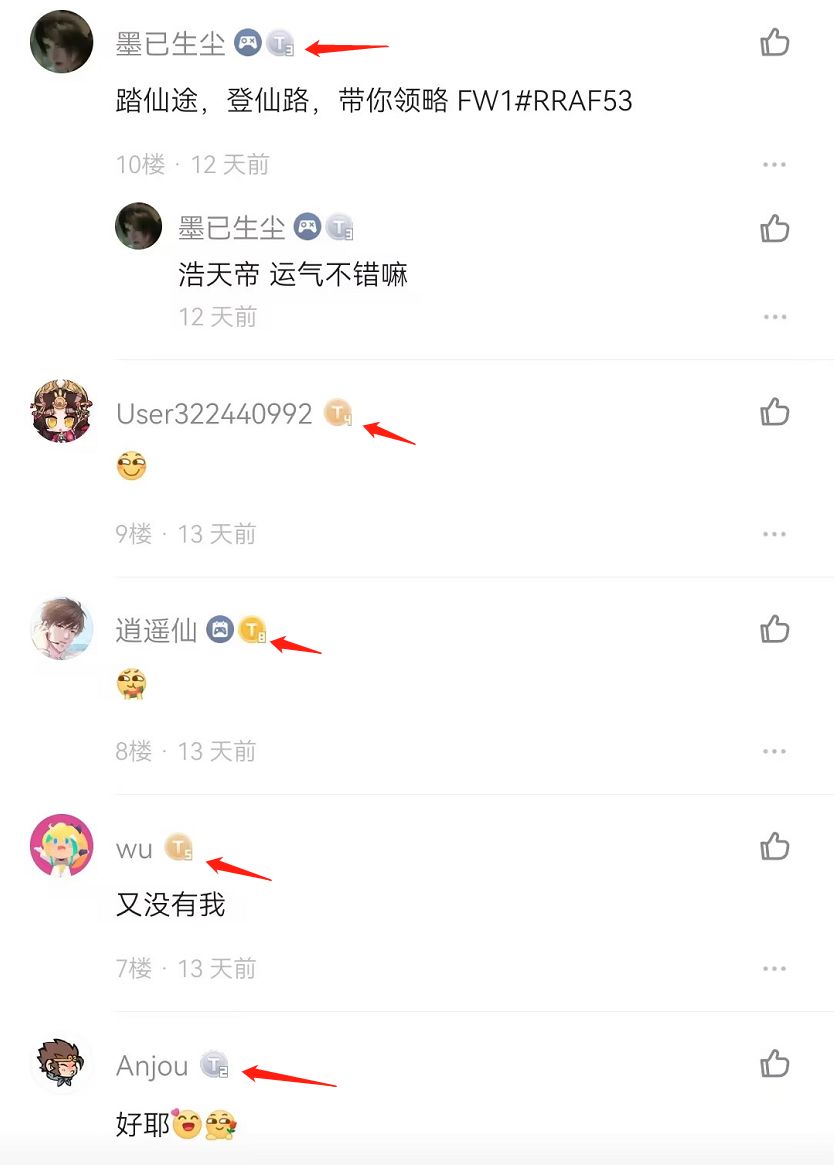Screen dimensions: 839x1165
Task: Click 逍遥仙's T8 level badge
Action: click(253, 632)
